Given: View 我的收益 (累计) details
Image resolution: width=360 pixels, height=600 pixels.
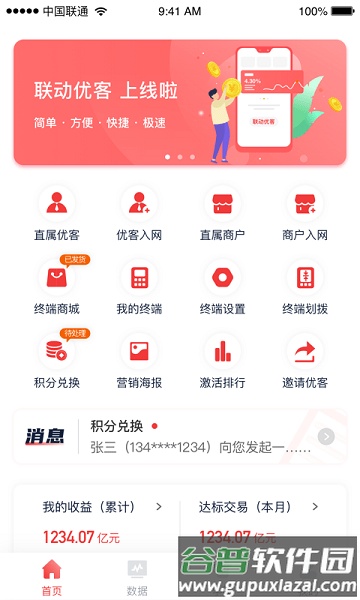Looking at the screenshot, I should point(102,507).
